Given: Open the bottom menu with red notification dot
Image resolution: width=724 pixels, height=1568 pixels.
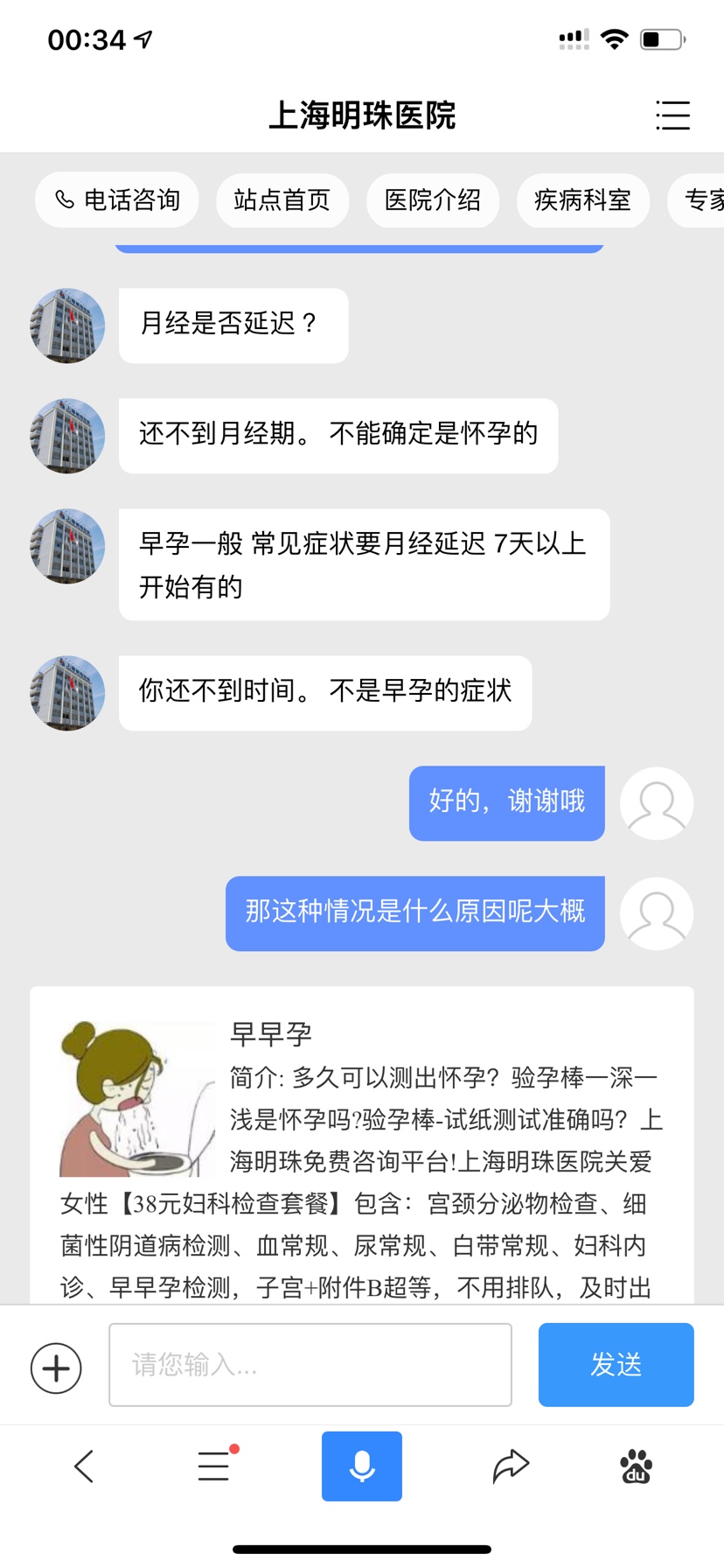Looking at the screenshot, I should pos(212,1466).
